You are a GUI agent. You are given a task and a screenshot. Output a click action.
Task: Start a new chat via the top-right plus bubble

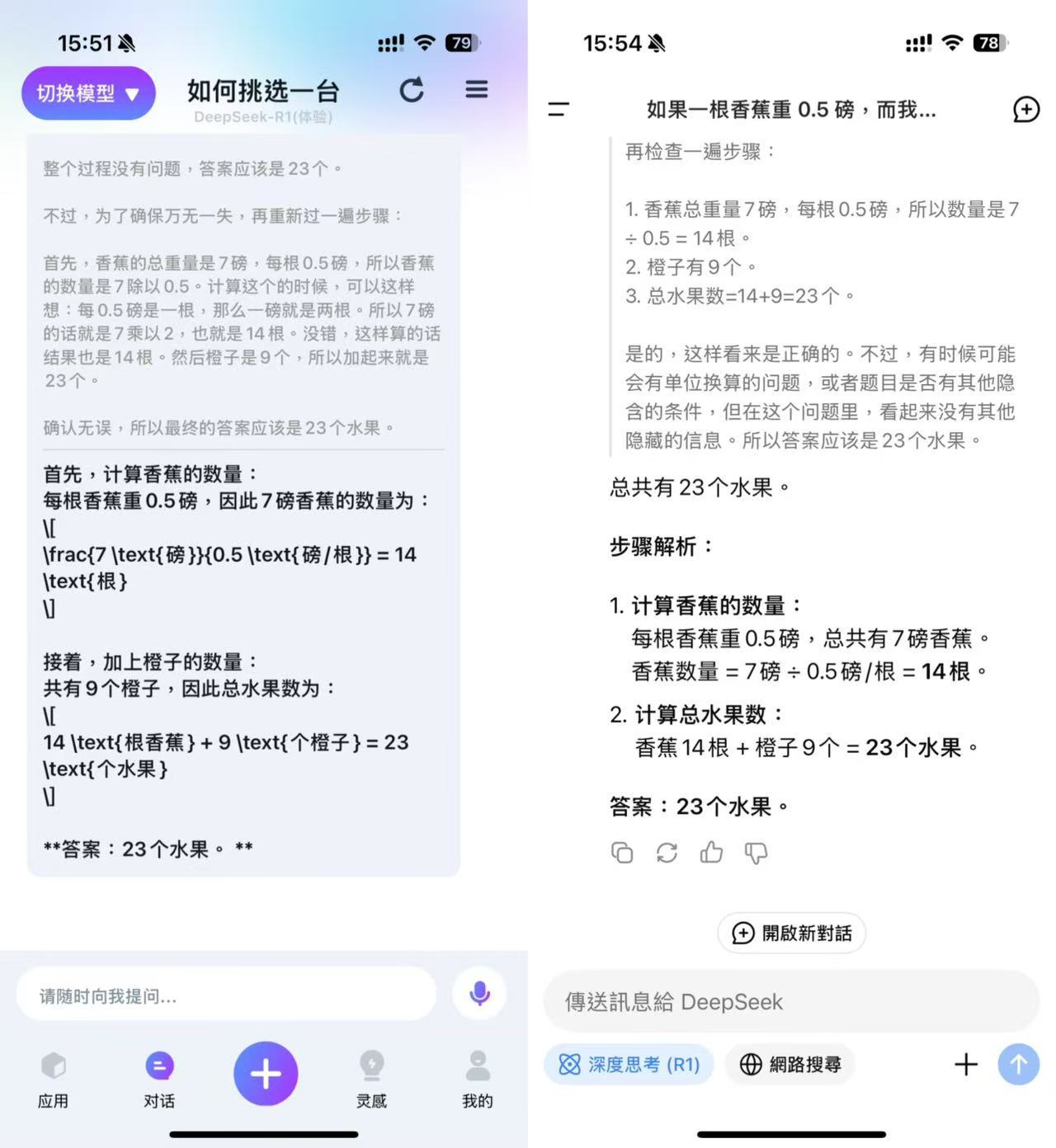click(1025, 109)
